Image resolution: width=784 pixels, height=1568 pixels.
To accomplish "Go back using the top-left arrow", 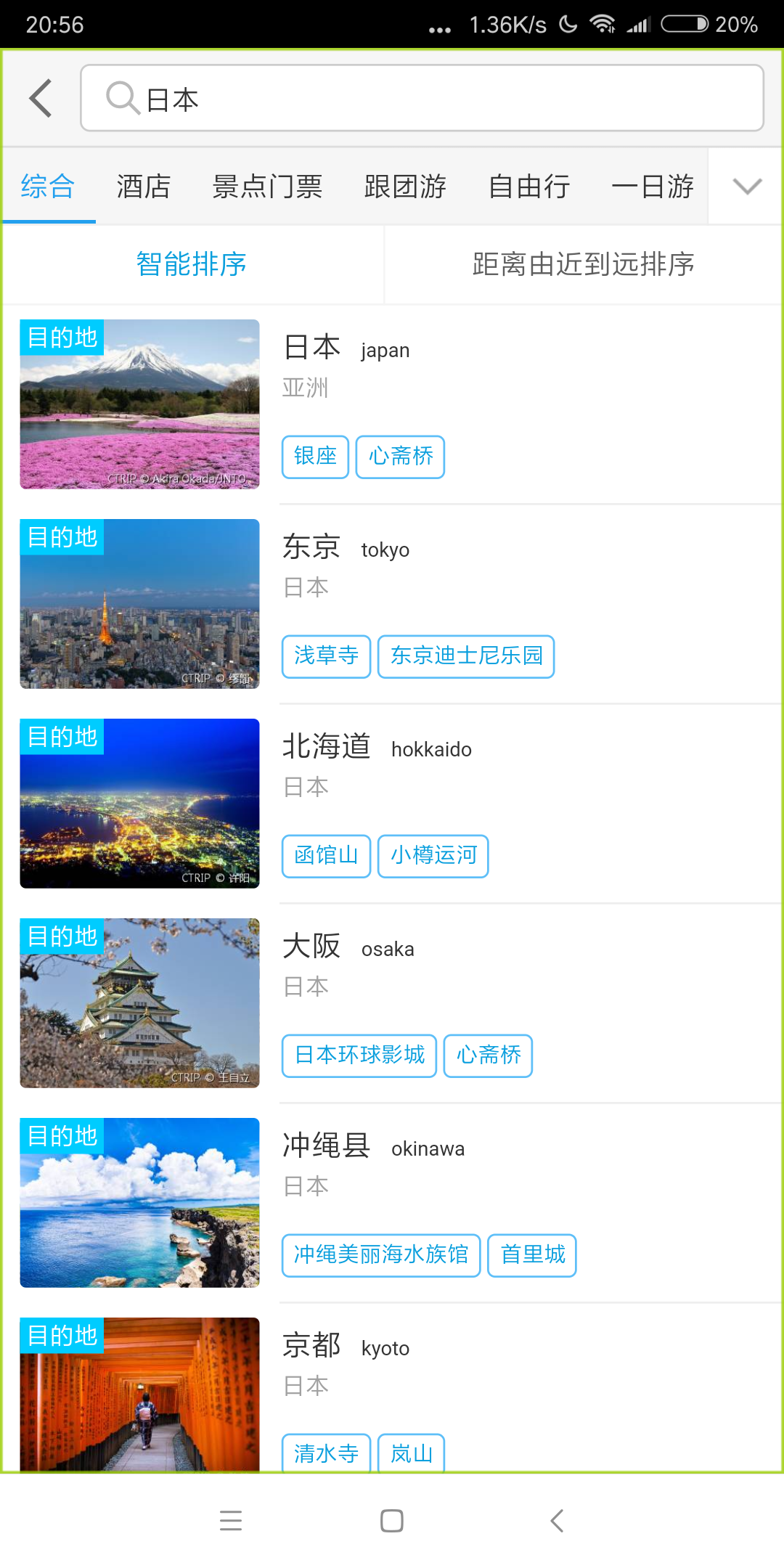I will coord(41,98).
